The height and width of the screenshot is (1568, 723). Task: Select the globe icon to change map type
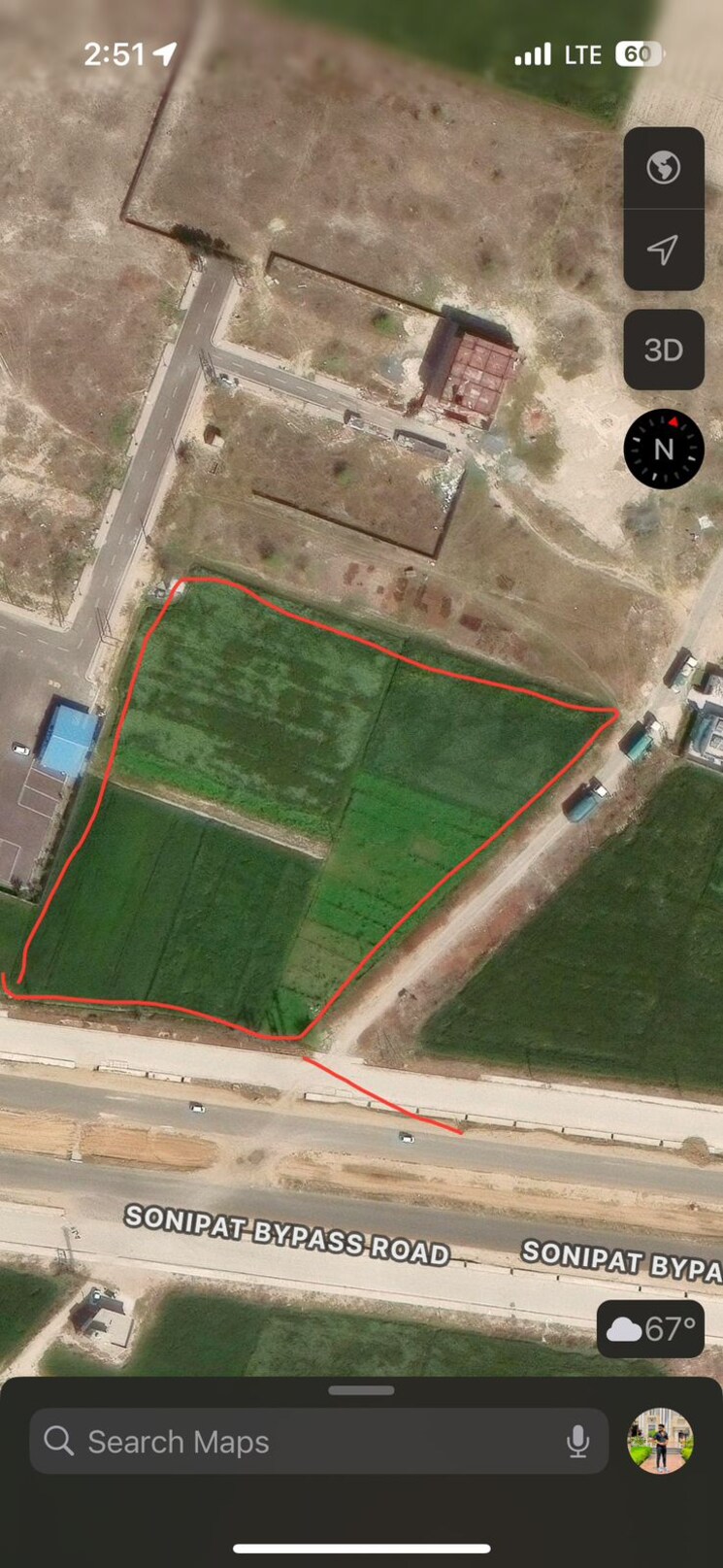click(x=664, y=168)
